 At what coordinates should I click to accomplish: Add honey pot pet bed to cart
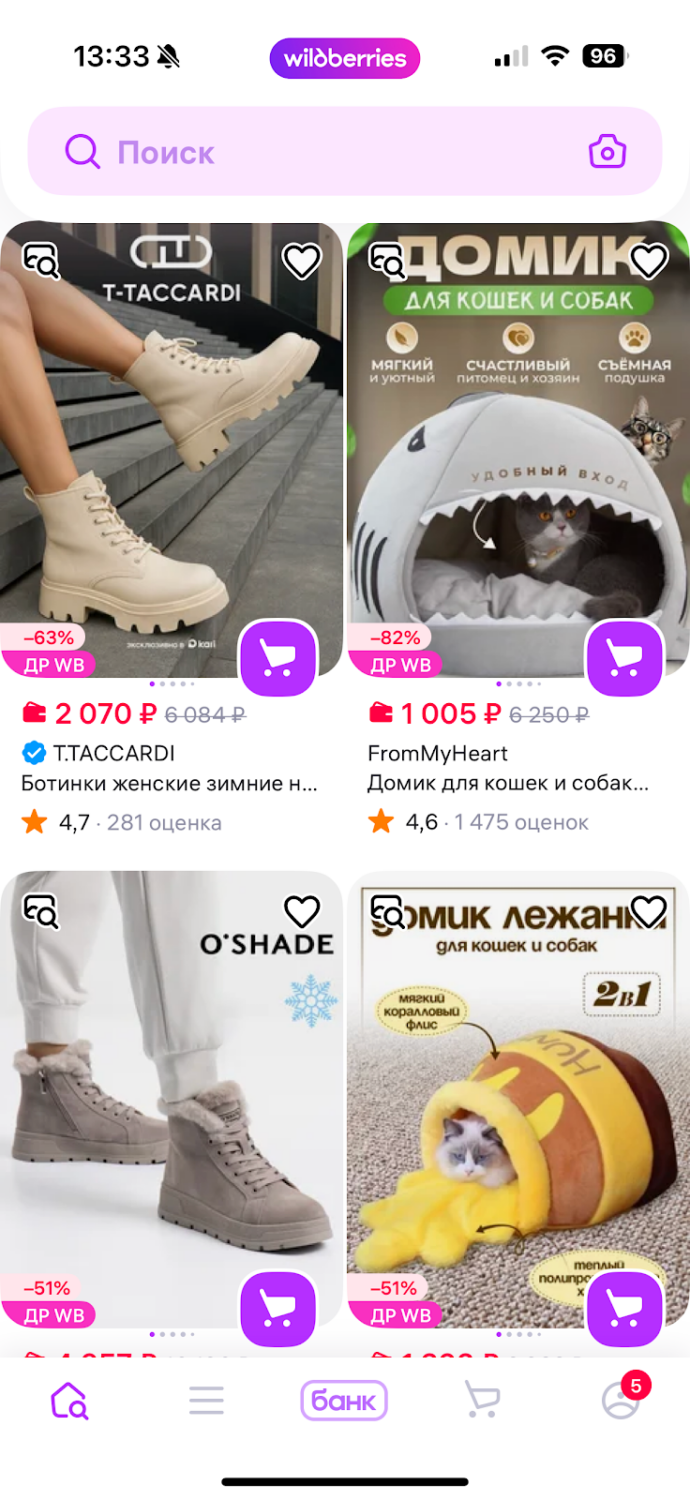coord(624,1308)
